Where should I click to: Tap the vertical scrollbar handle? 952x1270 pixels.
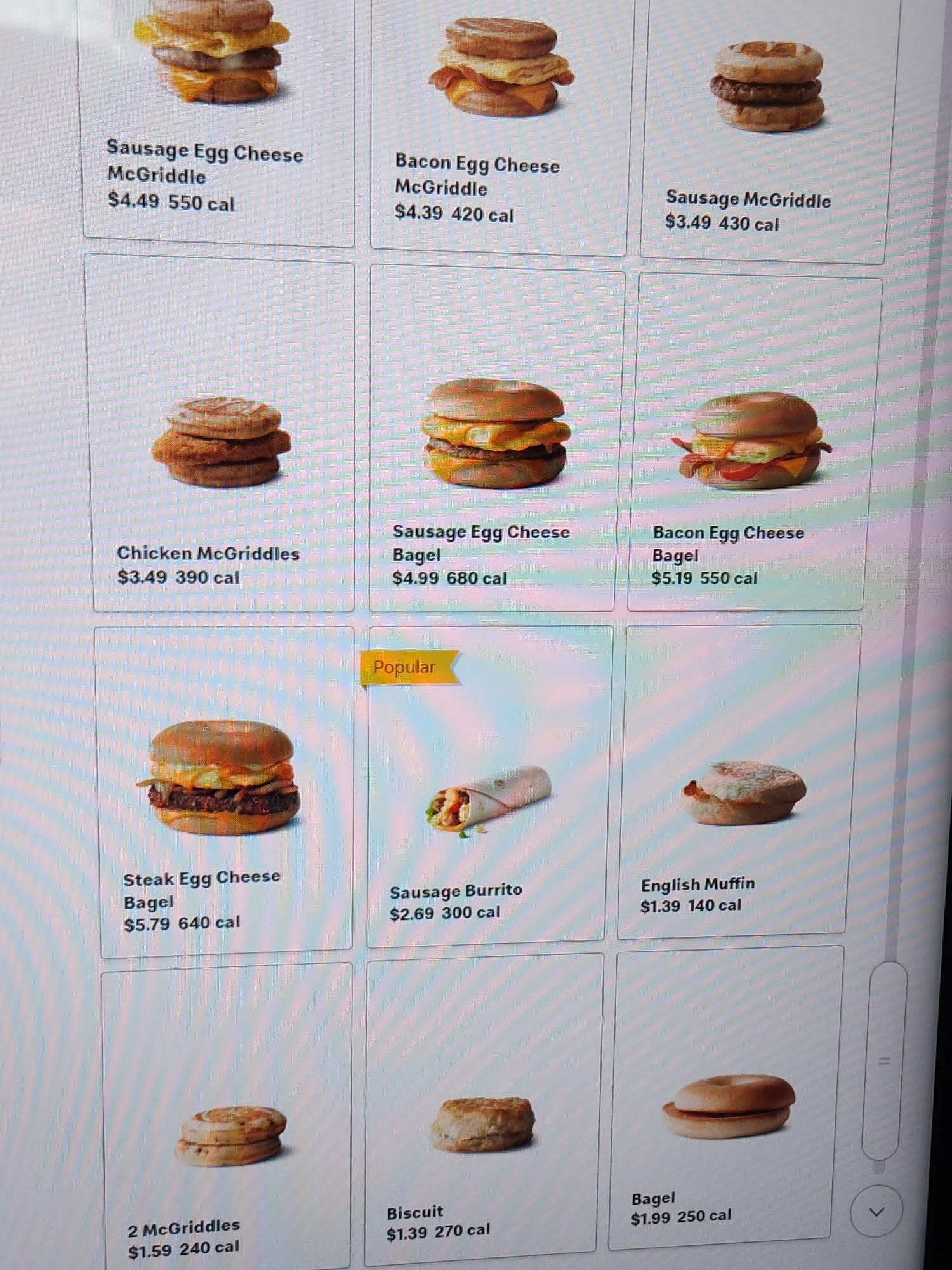[883, 1062]
